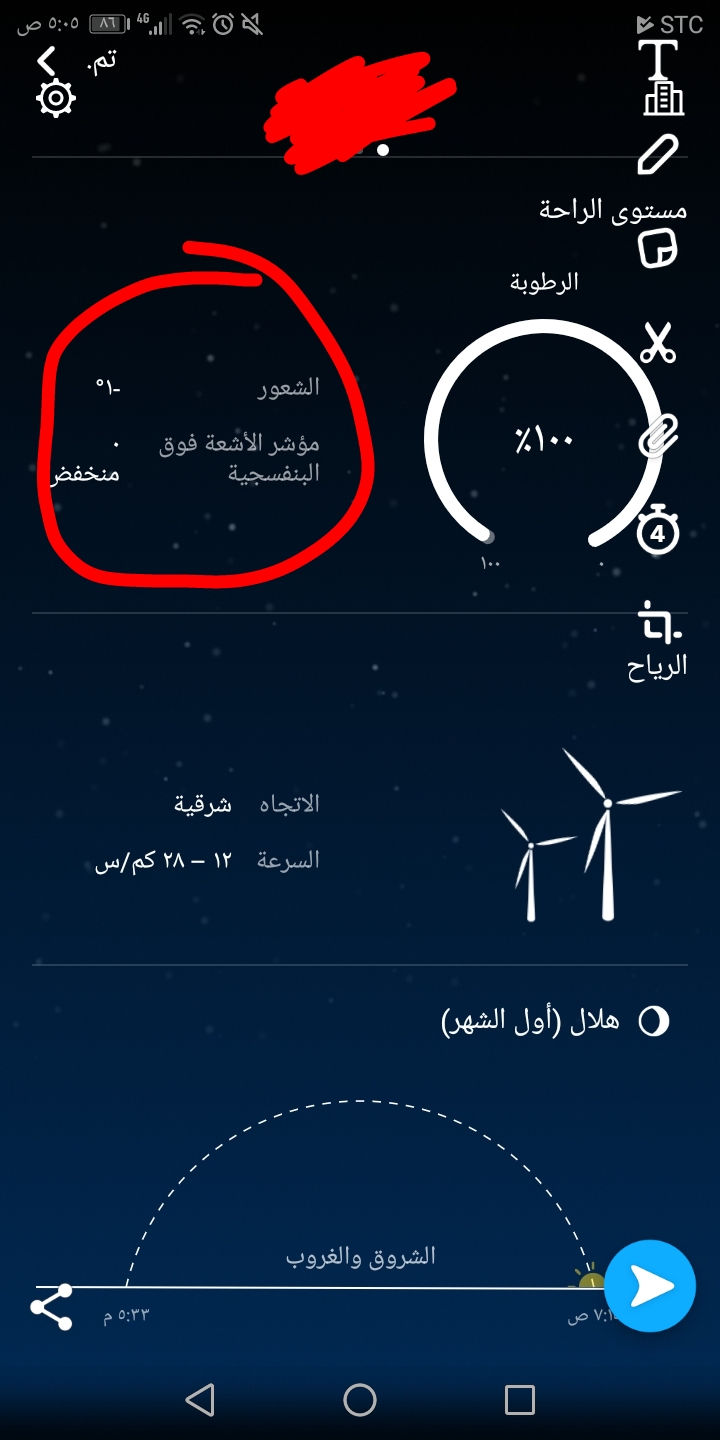Image resolution: width=720 pixels, height=1440 pixels.
Task: Attach a link with the paperclip
Action: coord(658,436)
